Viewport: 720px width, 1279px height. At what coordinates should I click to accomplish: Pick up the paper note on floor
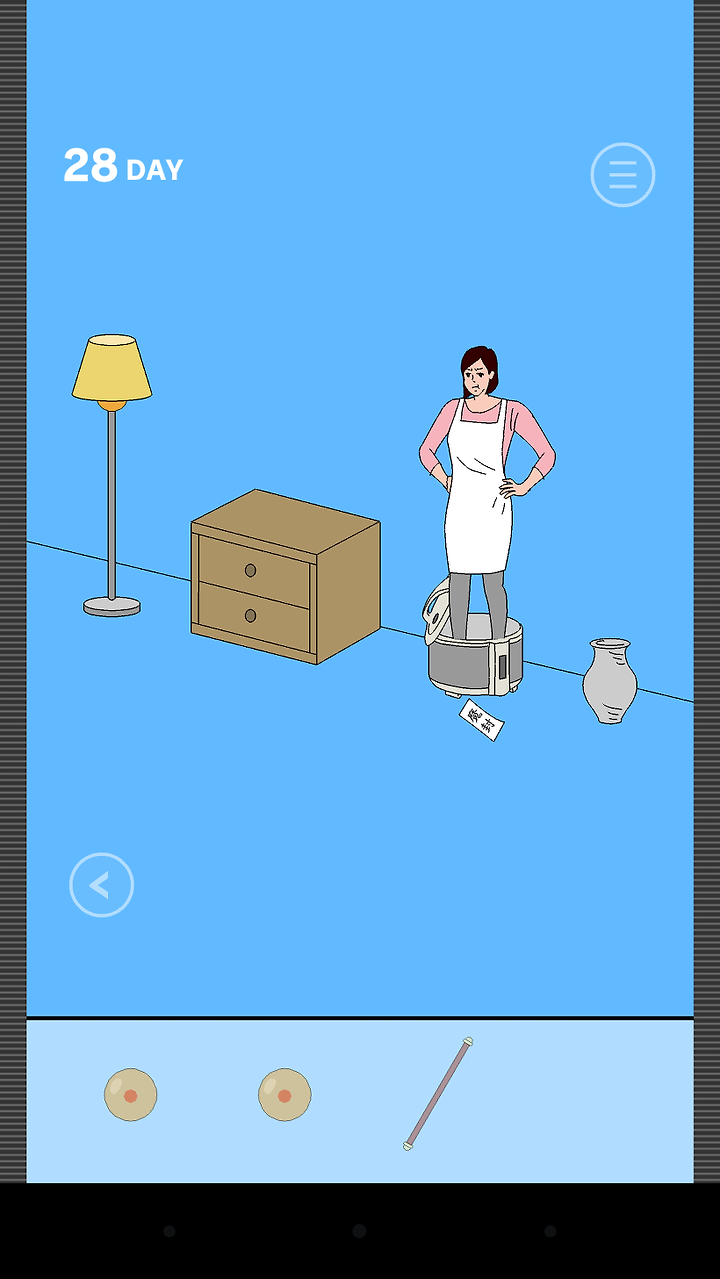point(481,720)
